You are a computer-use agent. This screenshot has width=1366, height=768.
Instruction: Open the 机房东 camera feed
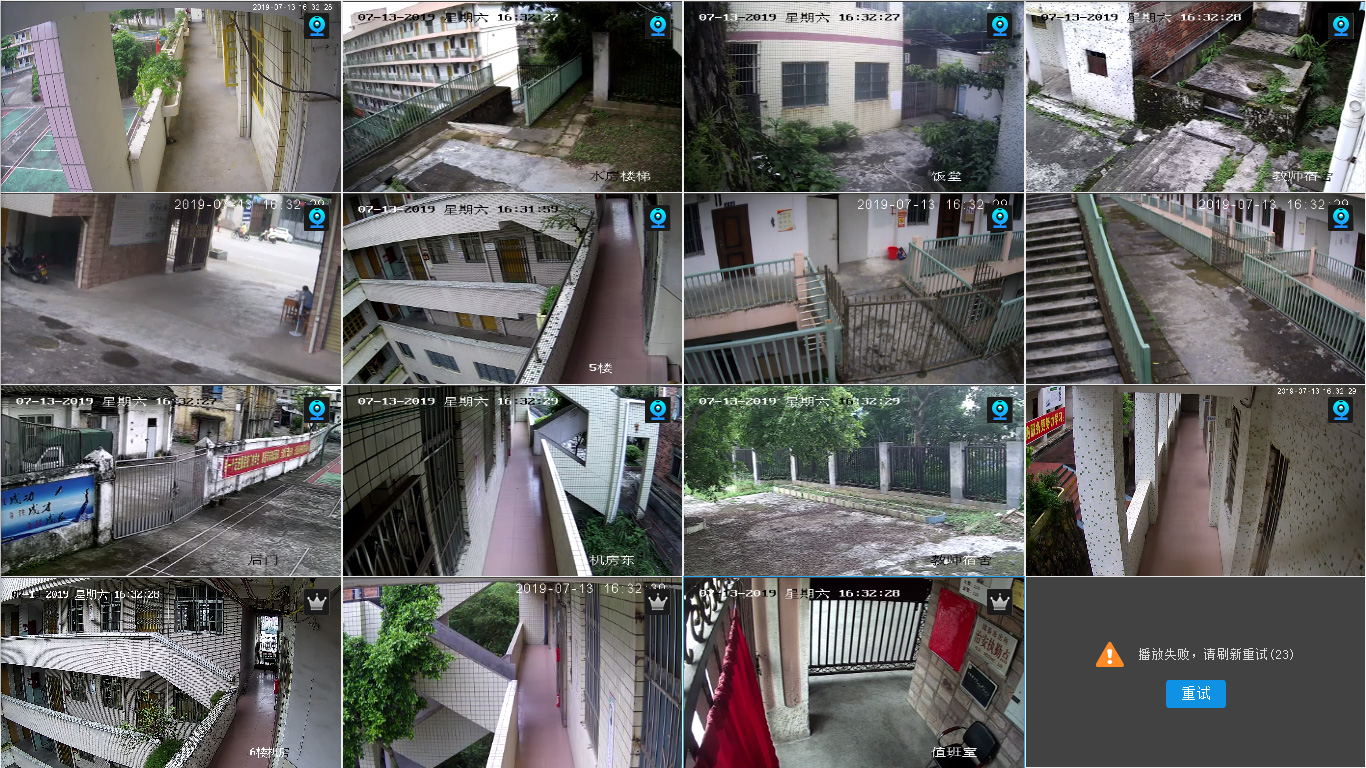point(512,482)
